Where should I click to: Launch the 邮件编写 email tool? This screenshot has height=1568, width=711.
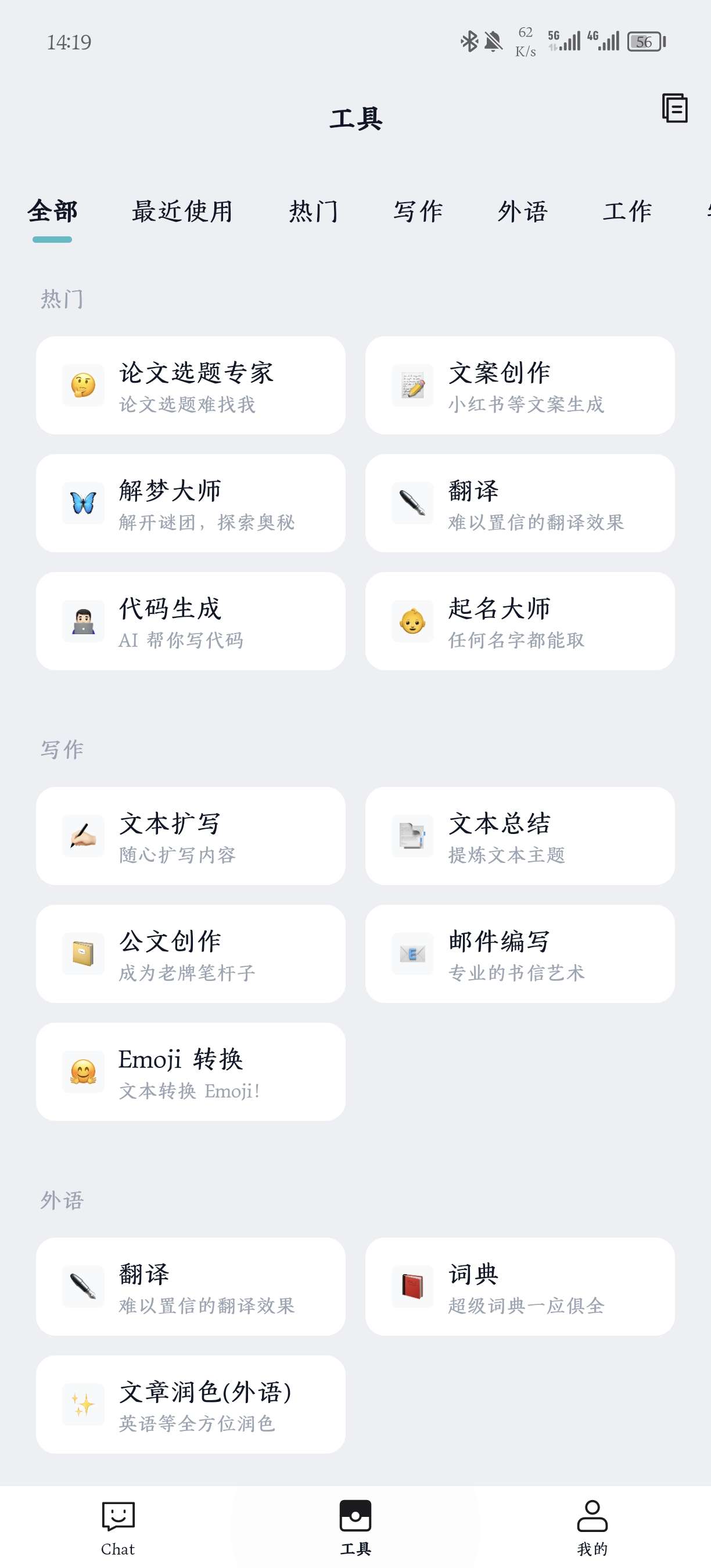point(520,954)
